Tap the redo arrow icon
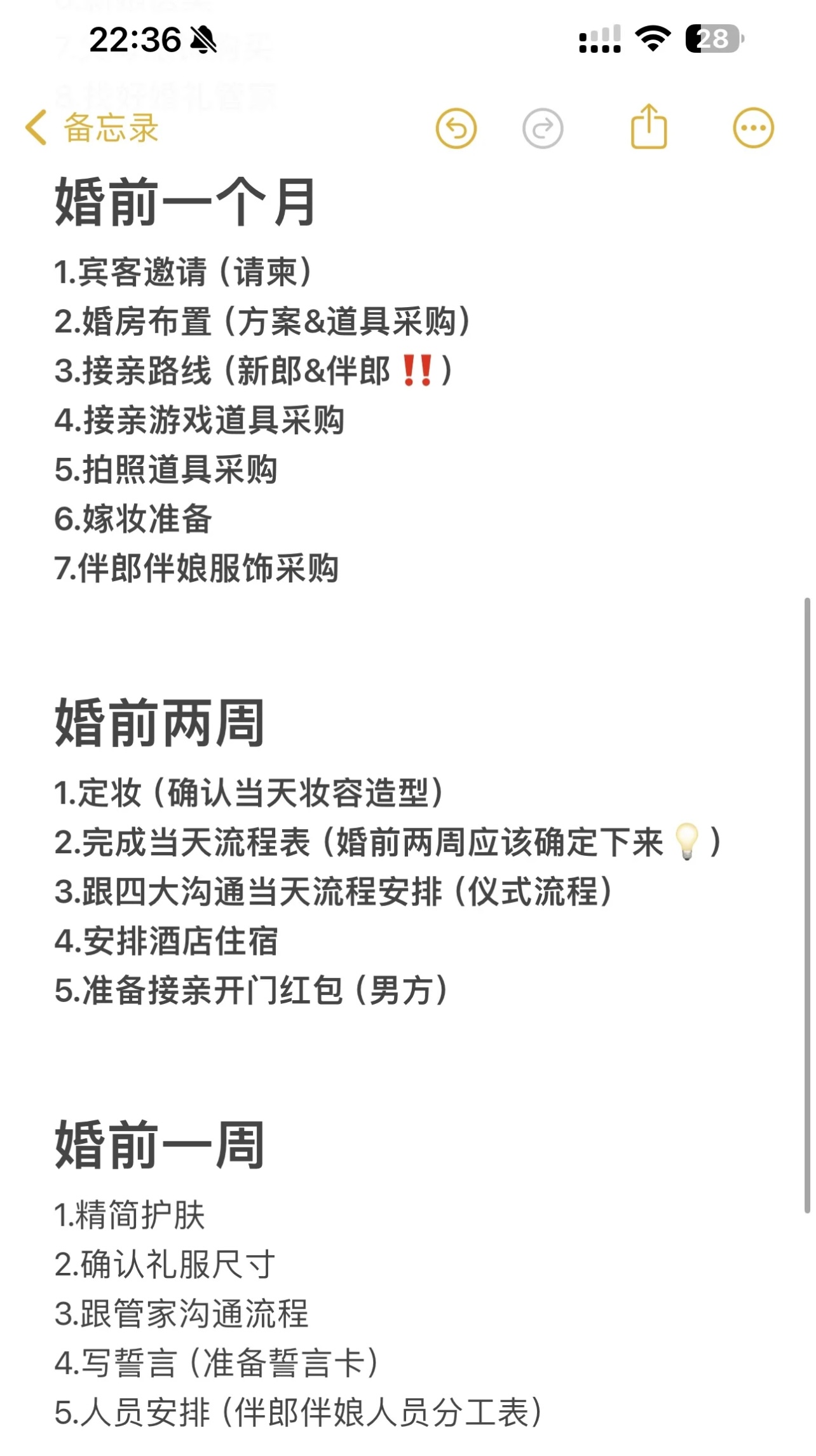Image resolution: width=816 pixels, height=1456 pixels. tap(542, 128)
